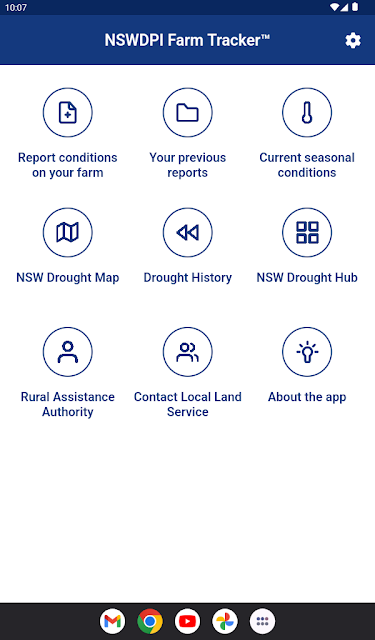Viewport: 375px width, 640px height.
Task: Check Current seasonal conditions
Action: pyautogui.click(x=307, y=133)
